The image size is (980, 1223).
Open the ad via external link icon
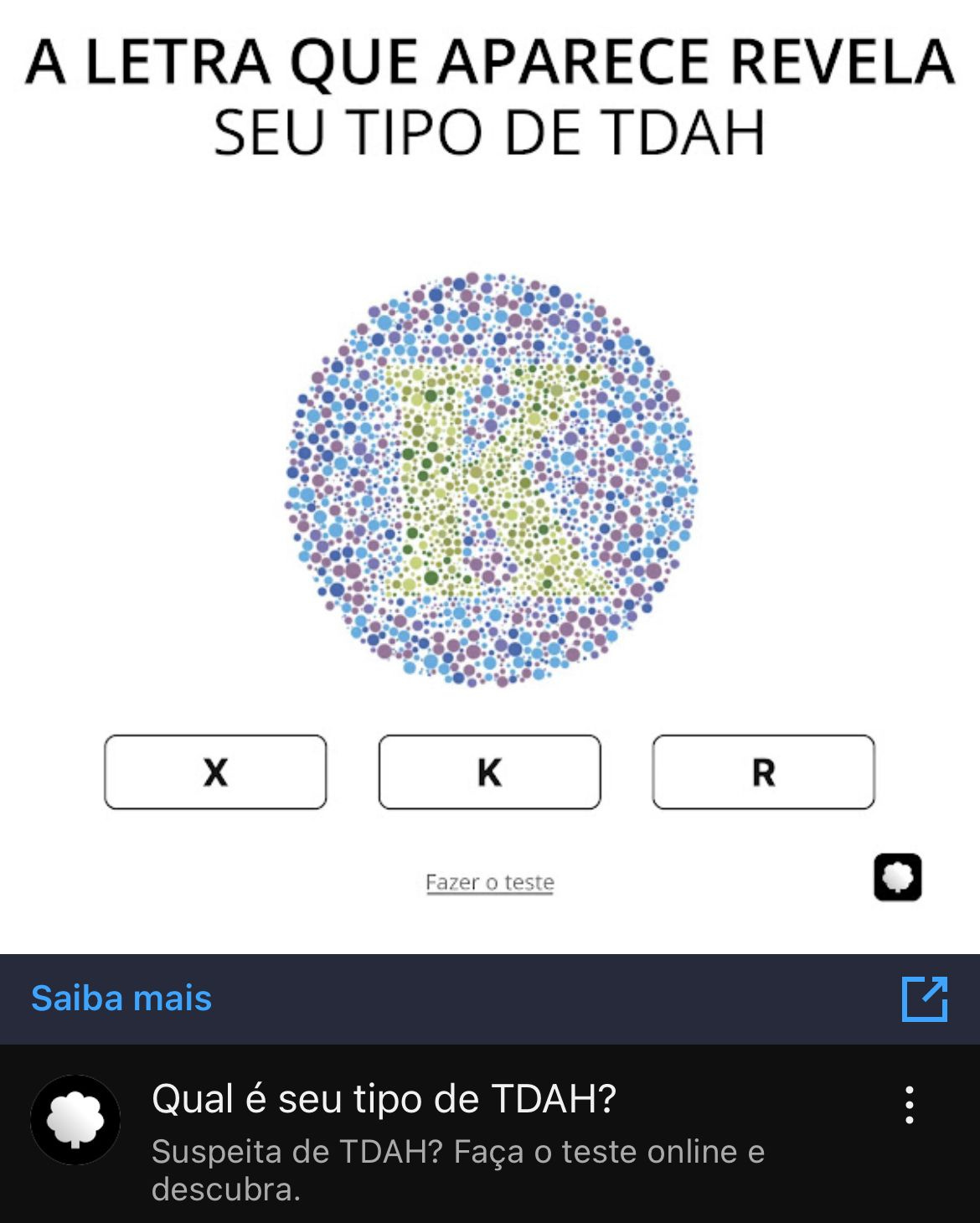point(925,999)
